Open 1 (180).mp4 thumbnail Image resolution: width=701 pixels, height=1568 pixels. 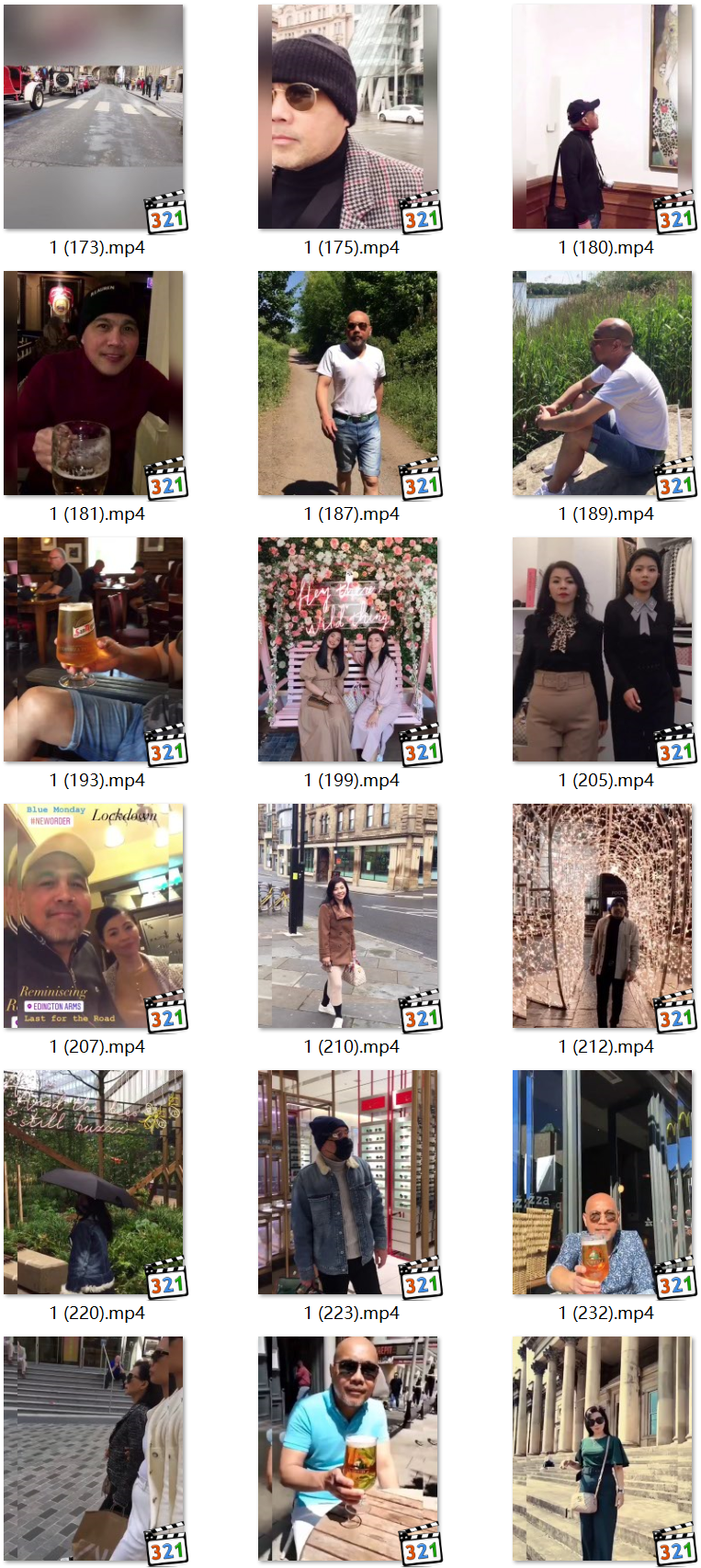603,118
